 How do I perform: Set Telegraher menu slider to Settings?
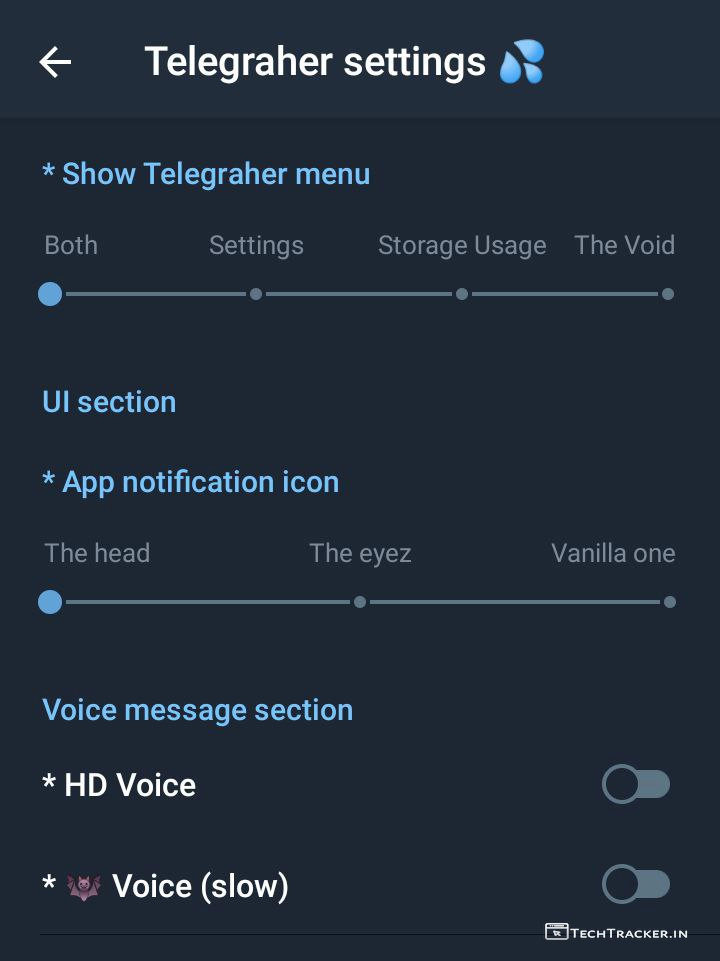pyautogui.click(x=256, y=294)
